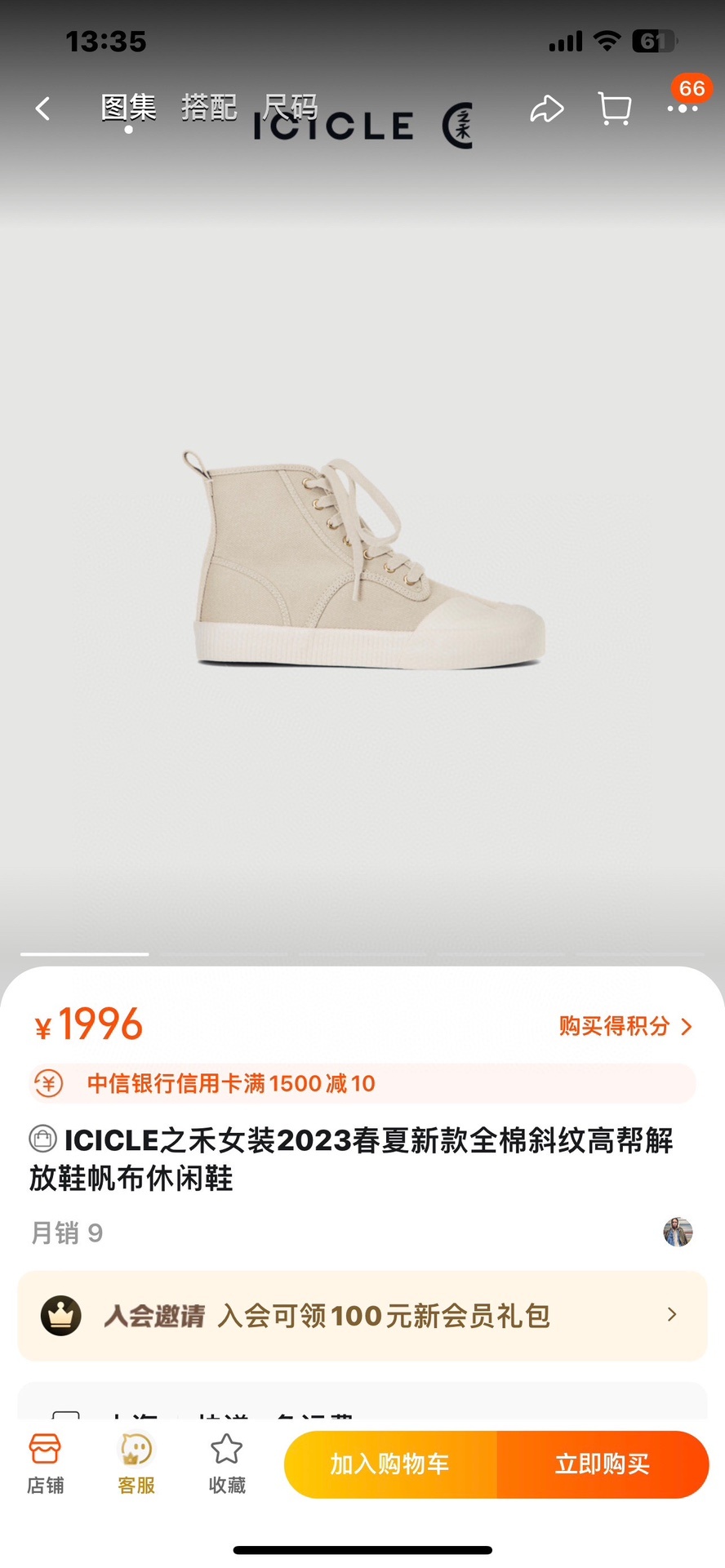The height and width of the screenshot is (1568, 725).
Task: Open the overflow menu with 66 badge
Action: pos(683,107)
